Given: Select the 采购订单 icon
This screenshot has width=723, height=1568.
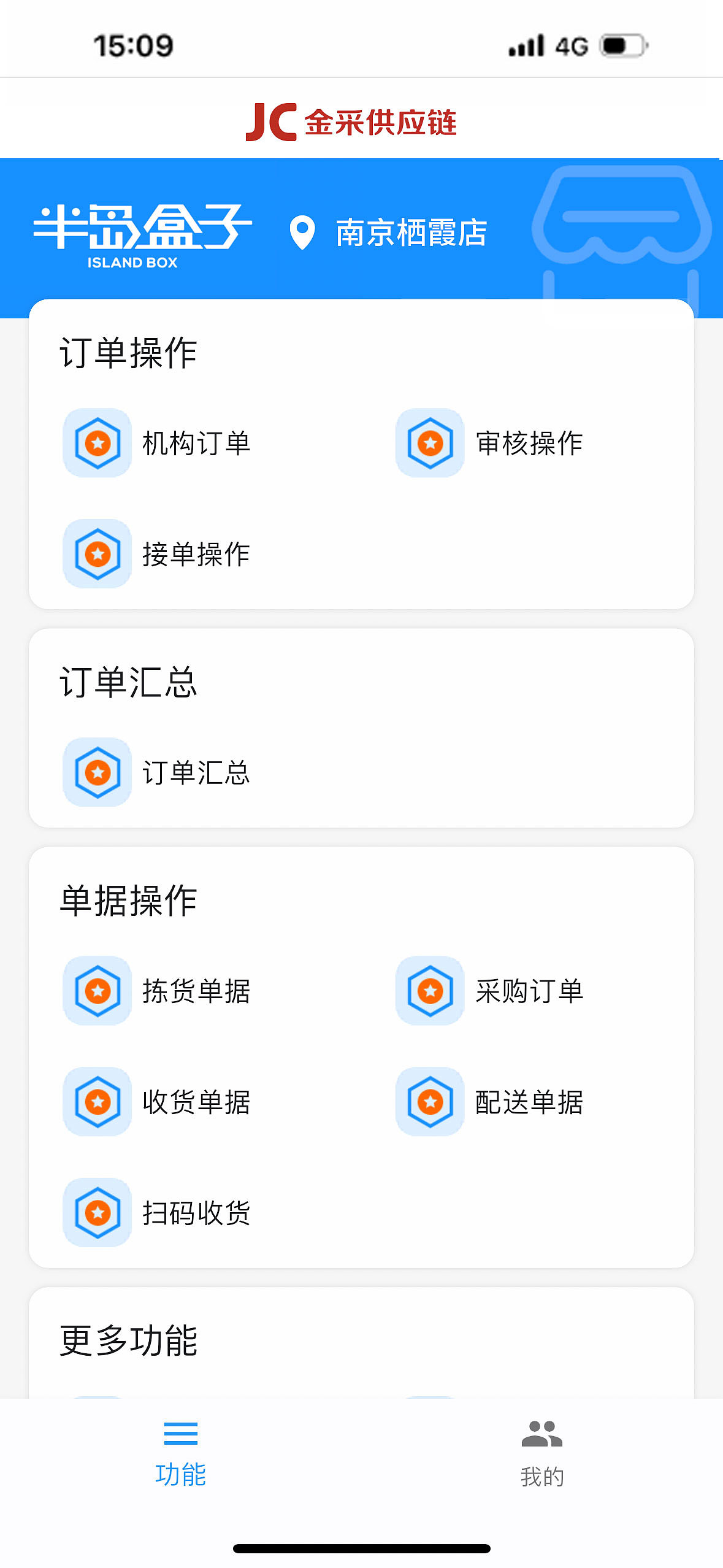Looking at the screenshot, I should 429,990.
